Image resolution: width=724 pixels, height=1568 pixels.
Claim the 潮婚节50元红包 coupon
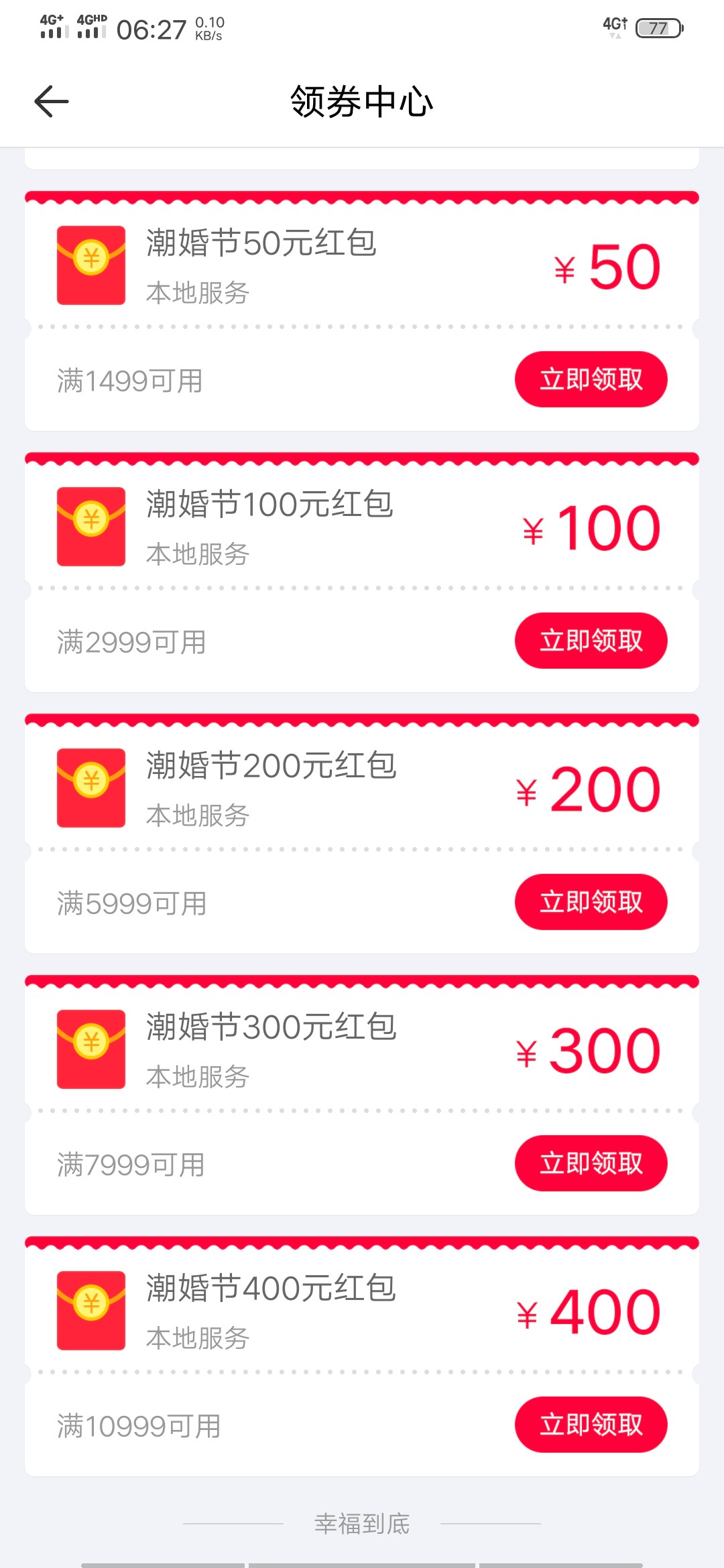tap(591, 379)
